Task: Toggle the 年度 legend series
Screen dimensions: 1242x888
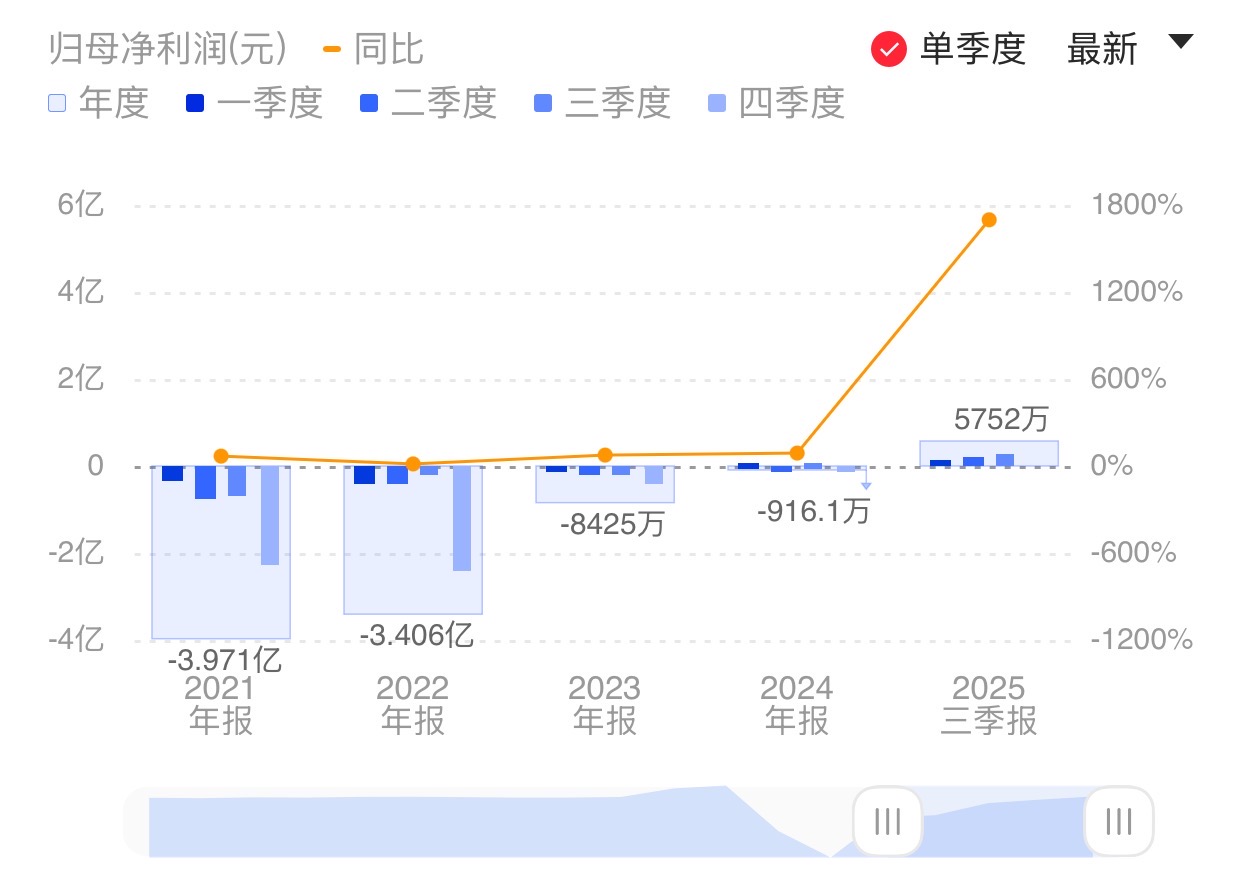Action: [x=98, y=103]
